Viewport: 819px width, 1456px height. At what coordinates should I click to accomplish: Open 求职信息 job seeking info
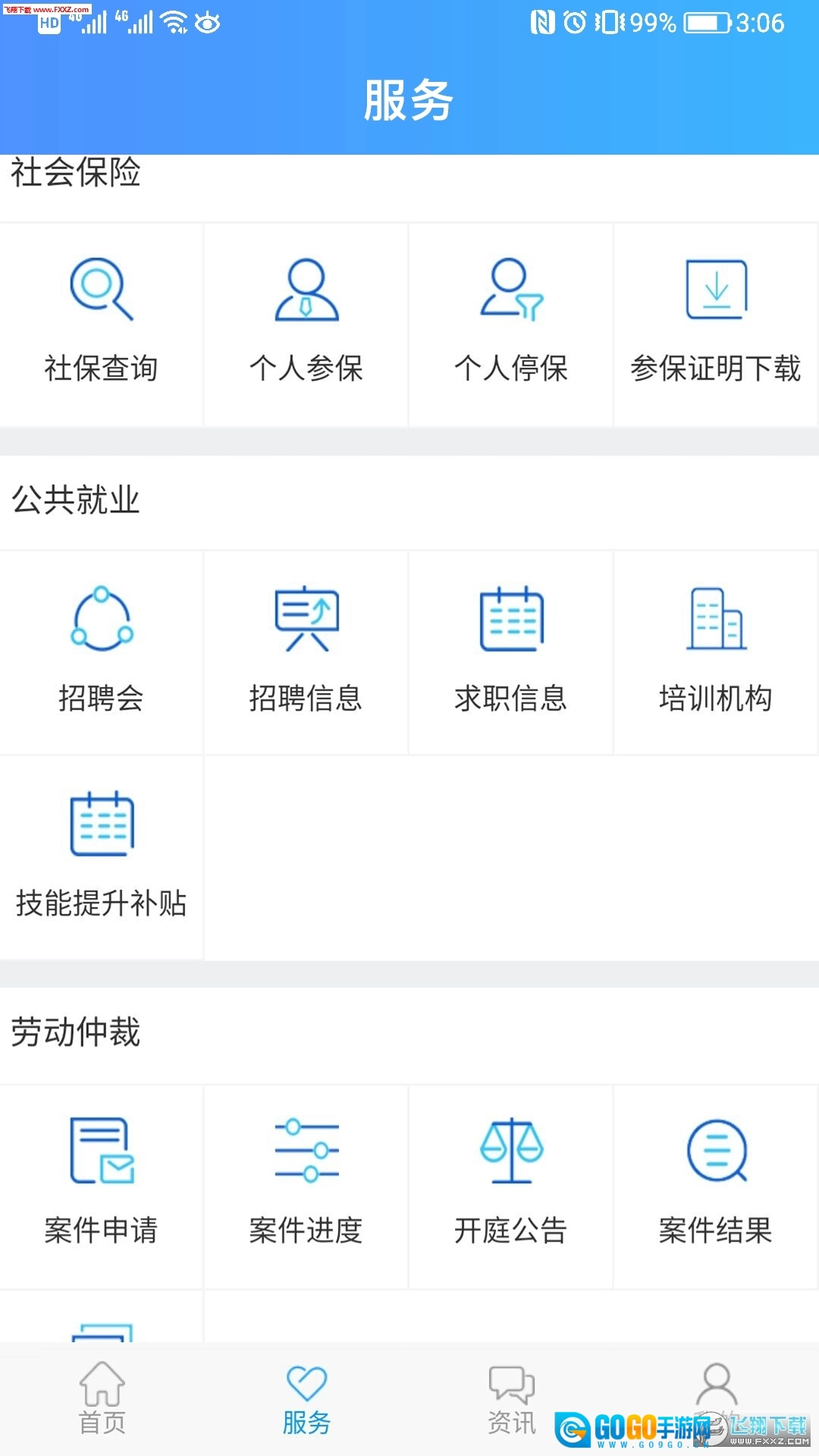coord(511,652)
